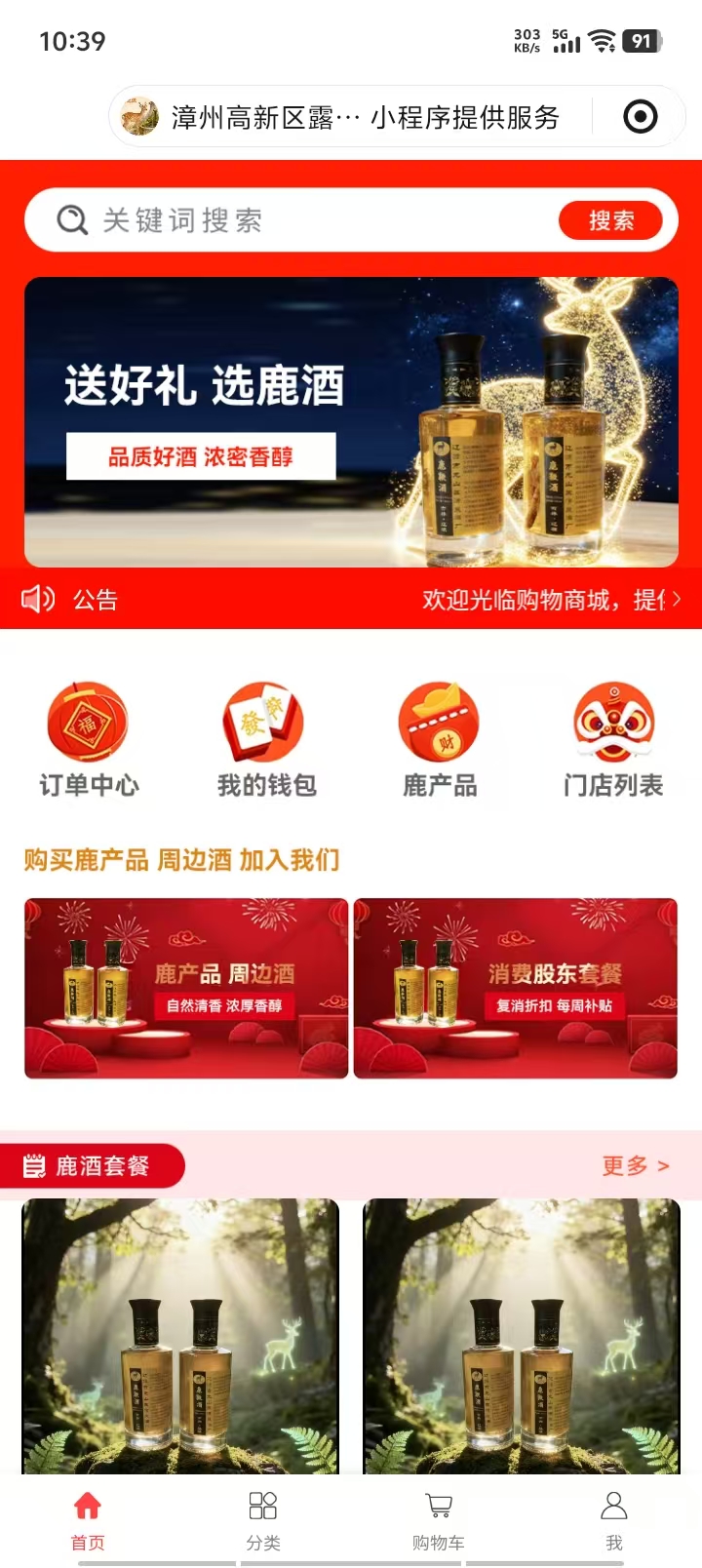Viewport: 702px width, 1568px height.
Task: Tap the red 搜索 button
Action: pos(610,220)
